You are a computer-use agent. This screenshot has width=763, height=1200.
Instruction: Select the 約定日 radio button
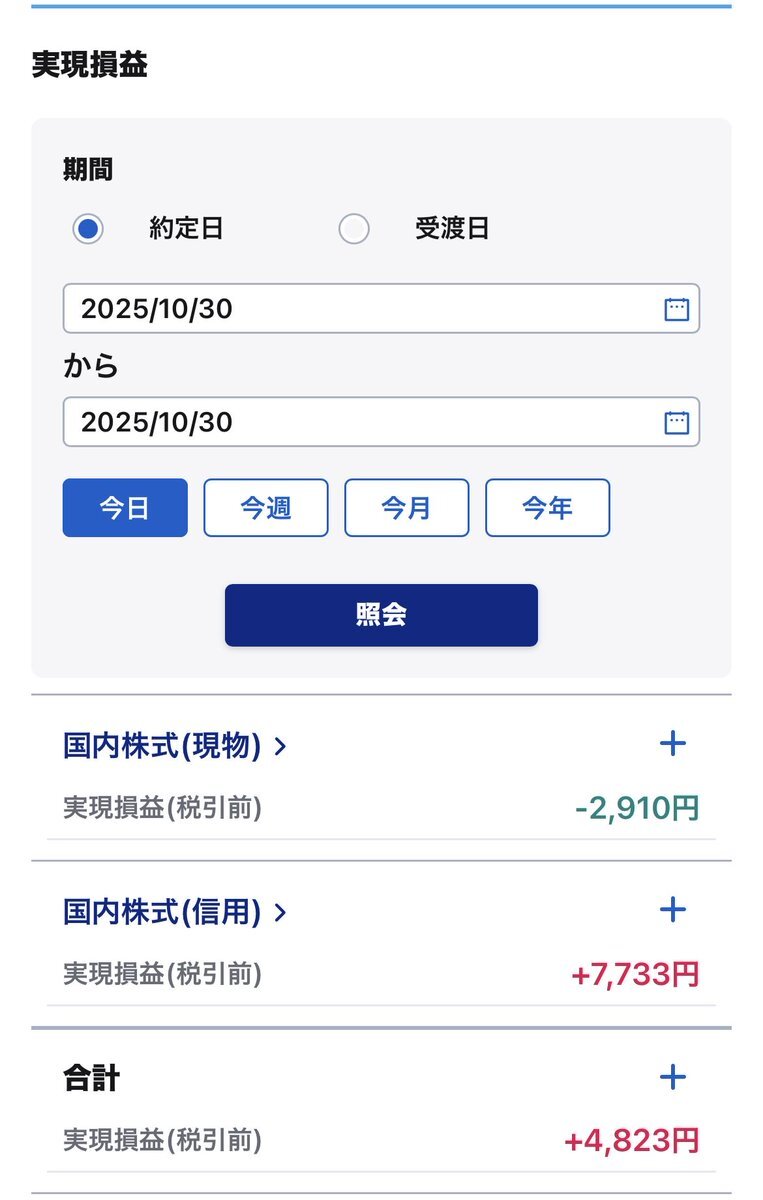(88, 229)
